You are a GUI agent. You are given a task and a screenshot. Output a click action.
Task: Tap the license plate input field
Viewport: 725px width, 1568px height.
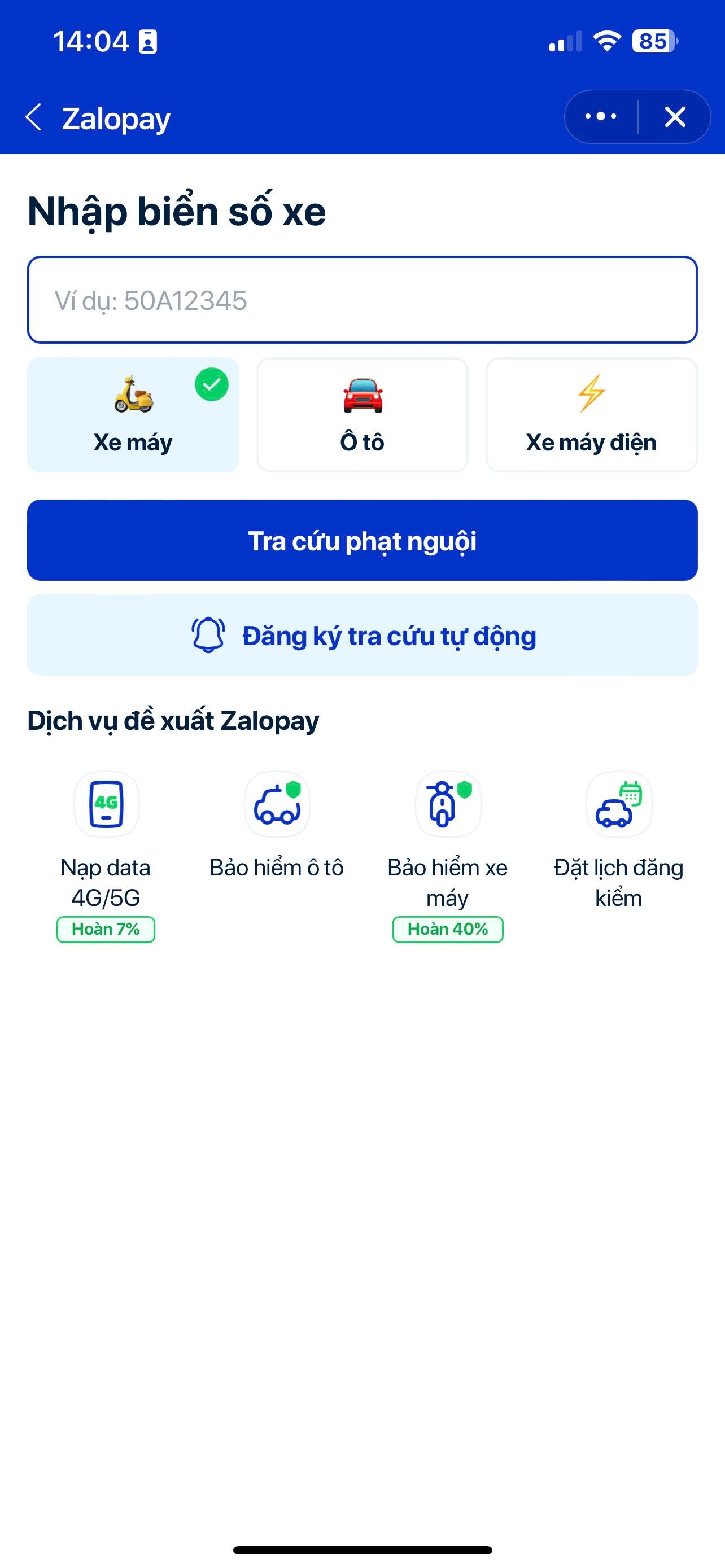click(x=361, y=299)
